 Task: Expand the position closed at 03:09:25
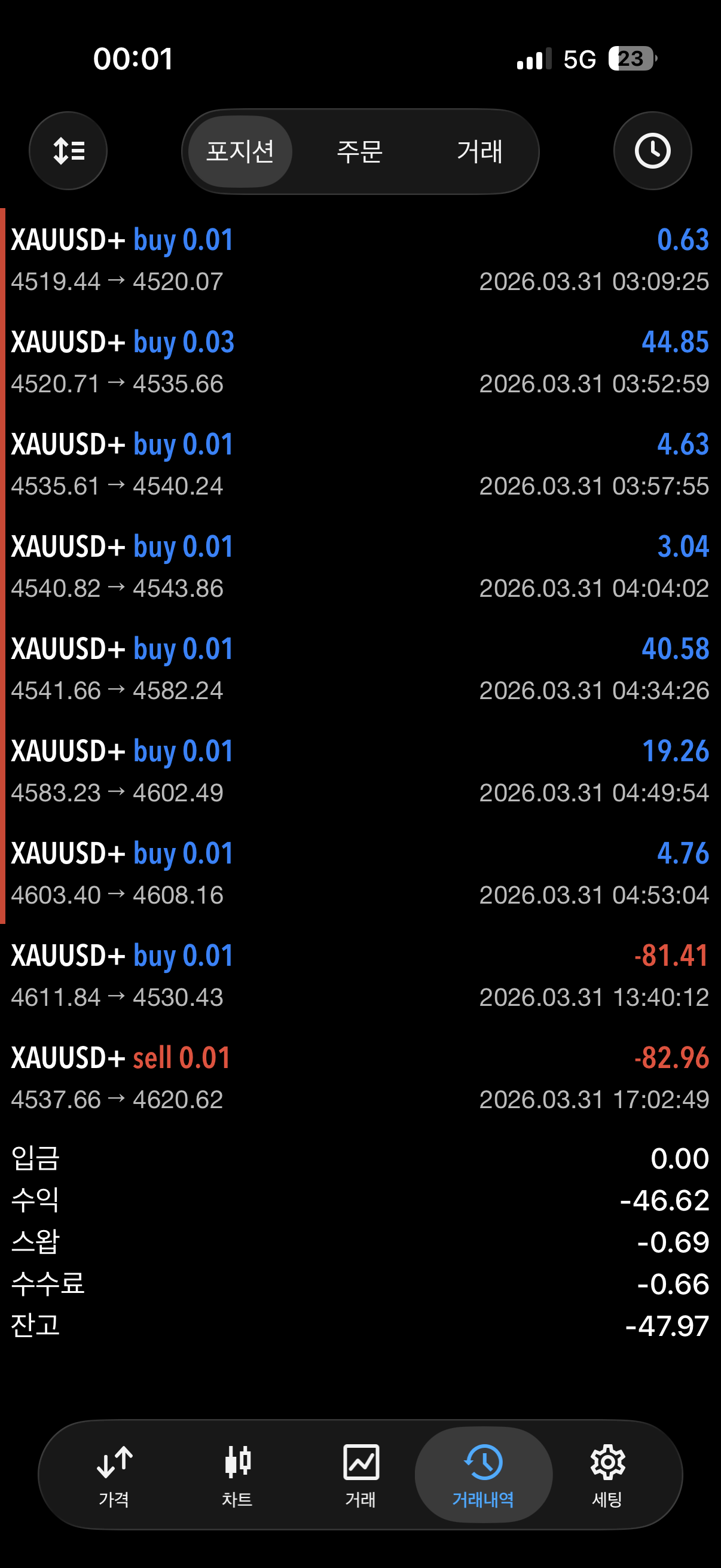[360, 260]
